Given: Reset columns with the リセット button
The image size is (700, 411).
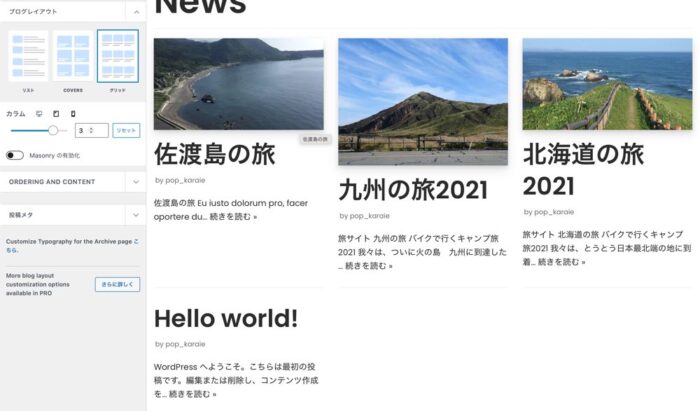Looking at the screenshot, I should pos(126,130).
